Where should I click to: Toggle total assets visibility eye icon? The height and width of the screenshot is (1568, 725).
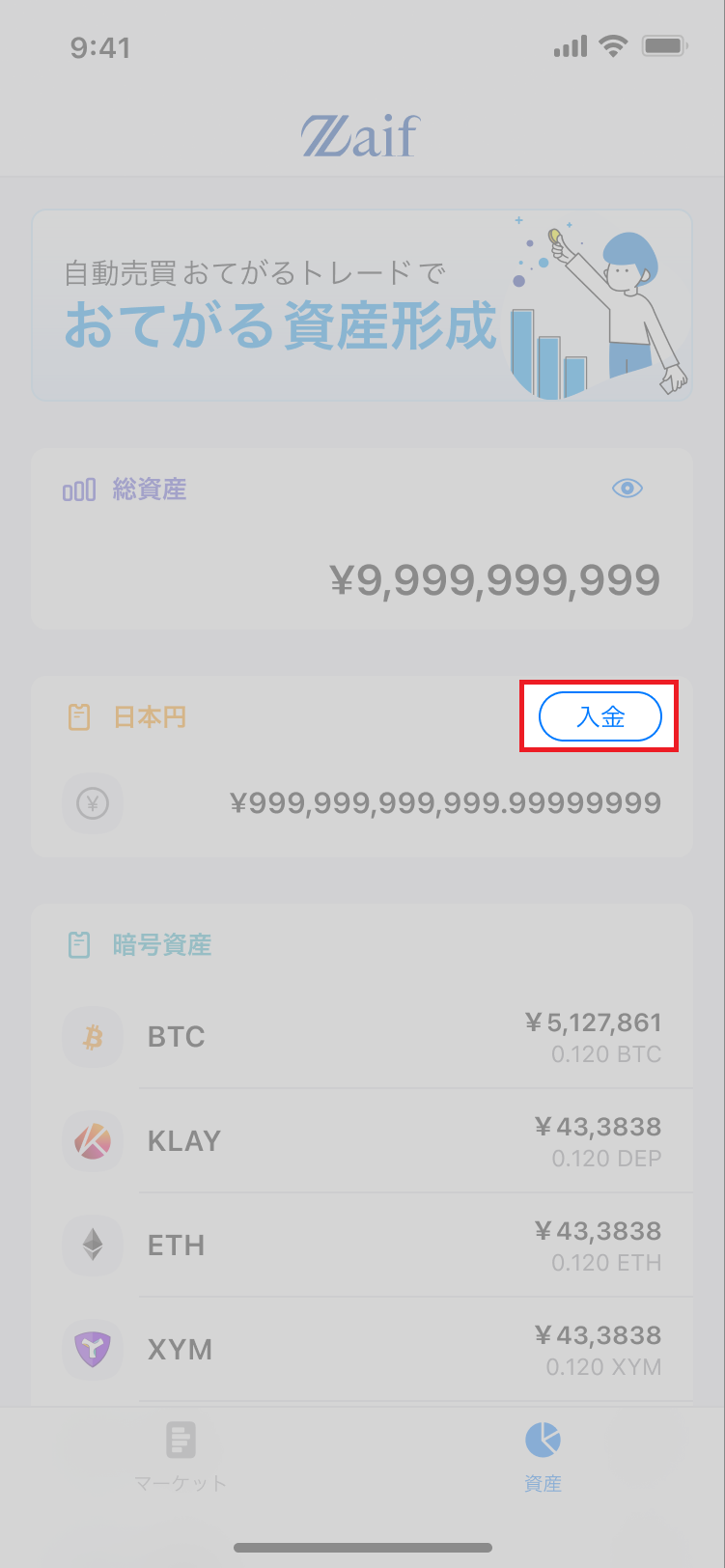coord(627,489)
